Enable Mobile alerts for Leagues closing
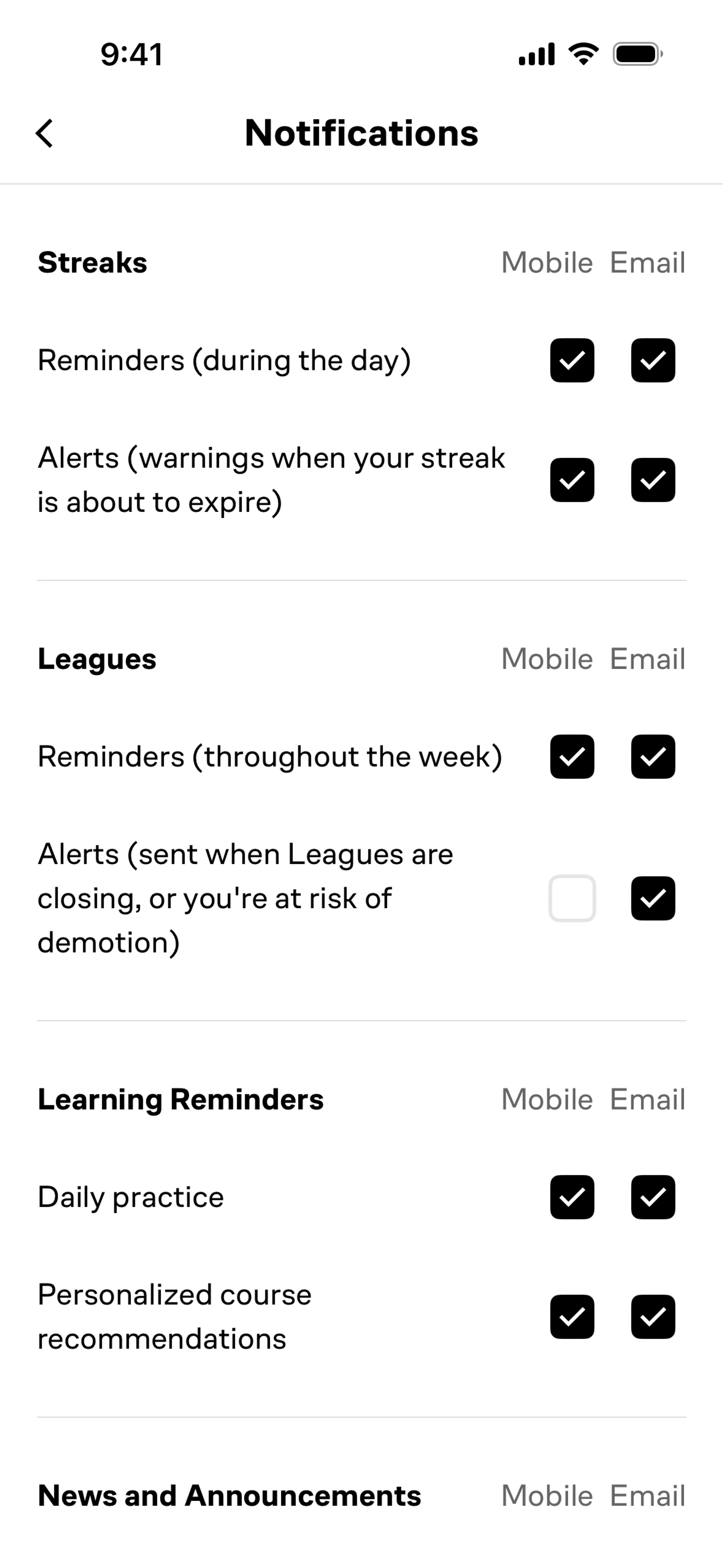 pos(572,898)
